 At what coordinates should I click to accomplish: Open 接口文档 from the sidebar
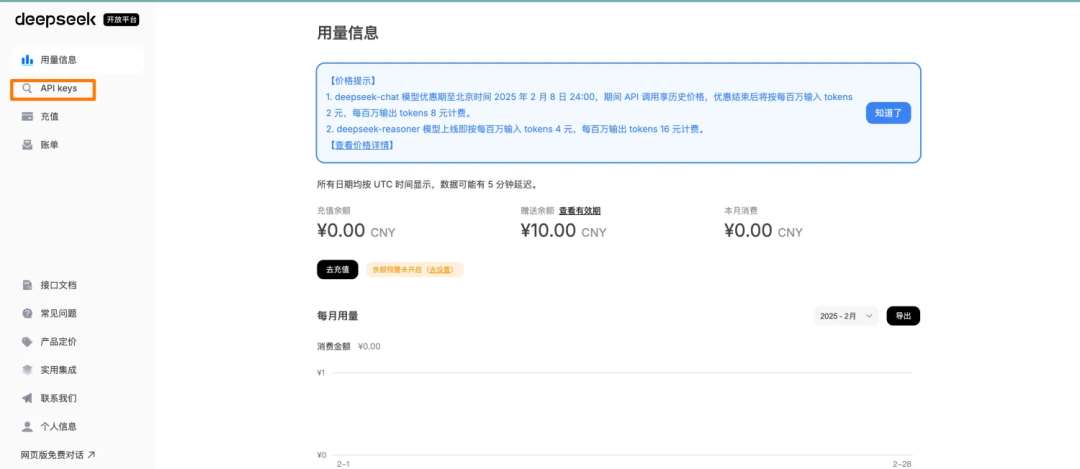pyautogui.click(x=58, y=285)
